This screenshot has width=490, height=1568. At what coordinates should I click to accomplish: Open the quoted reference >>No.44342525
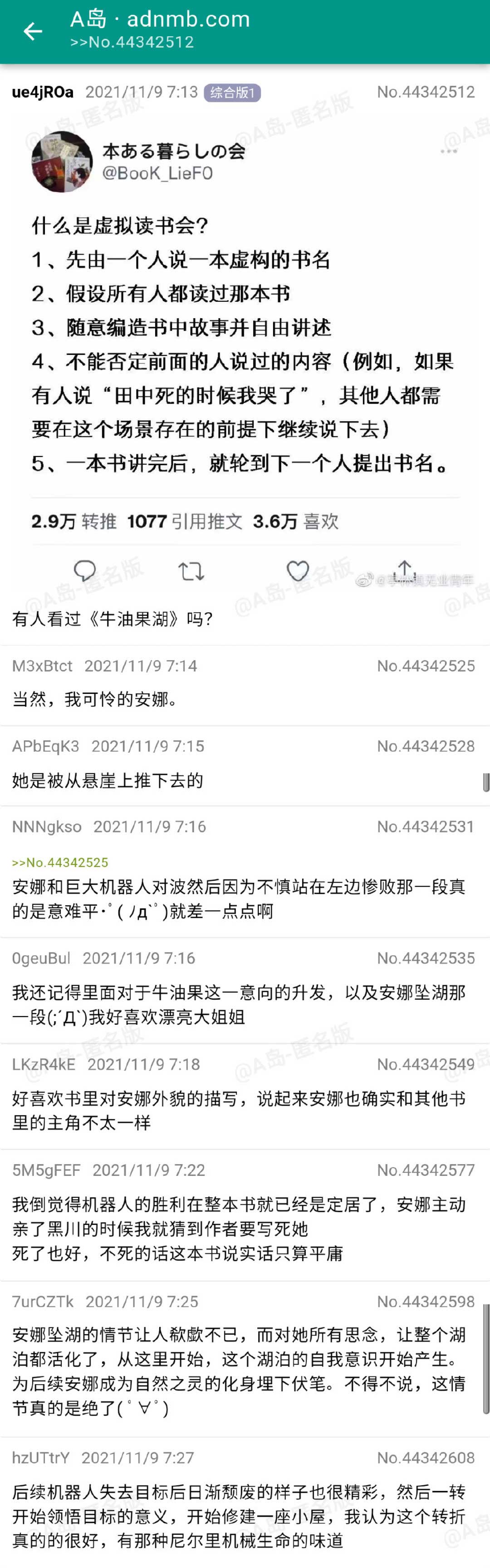pyautogui.click(x=59, y=862)
